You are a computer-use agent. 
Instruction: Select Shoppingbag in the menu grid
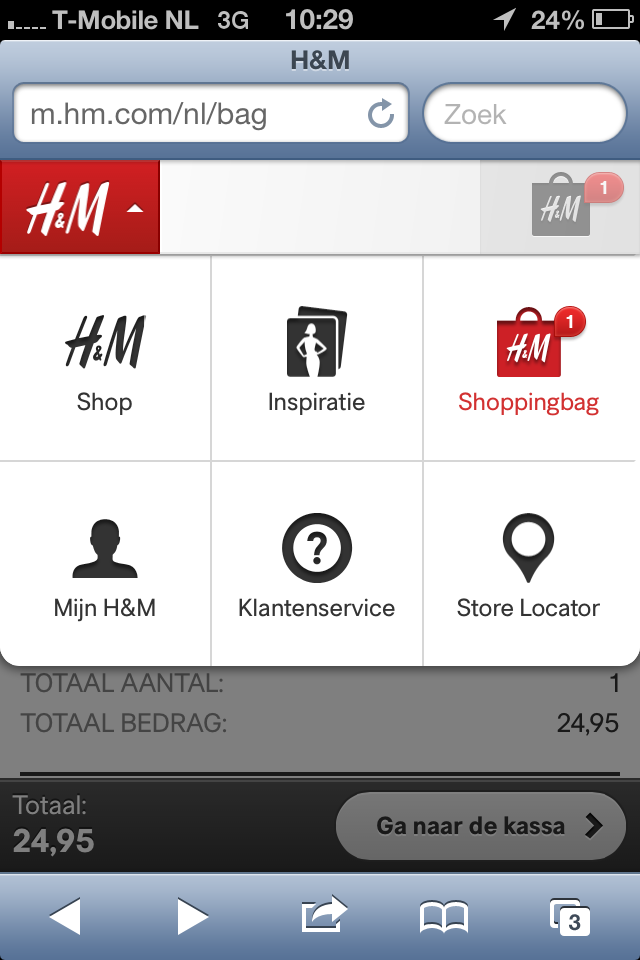[x=529, y=360]
